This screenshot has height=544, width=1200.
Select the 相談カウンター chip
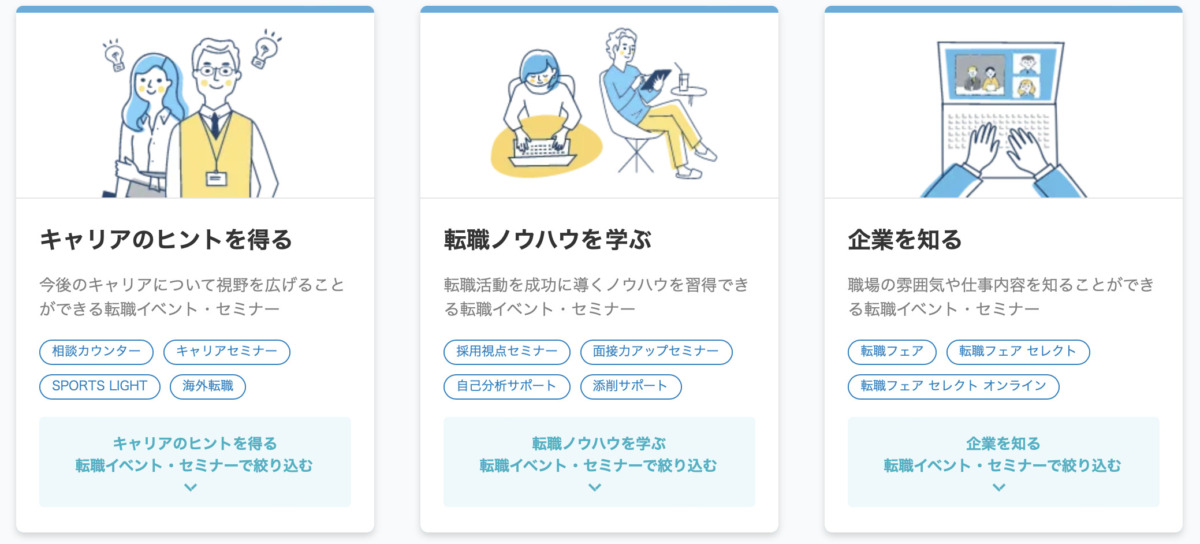[96, 352]
